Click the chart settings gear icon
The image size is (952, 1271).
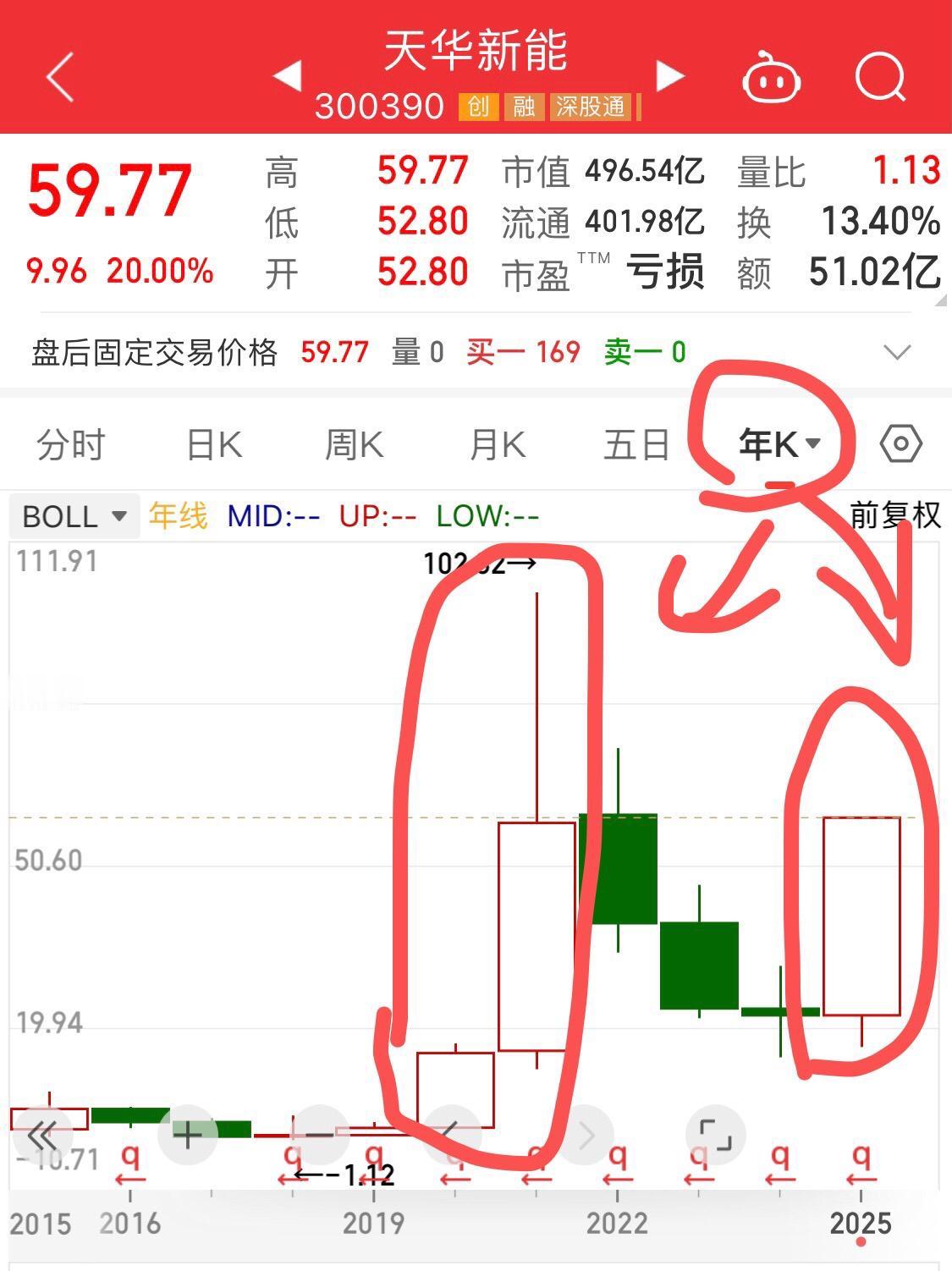902,442
